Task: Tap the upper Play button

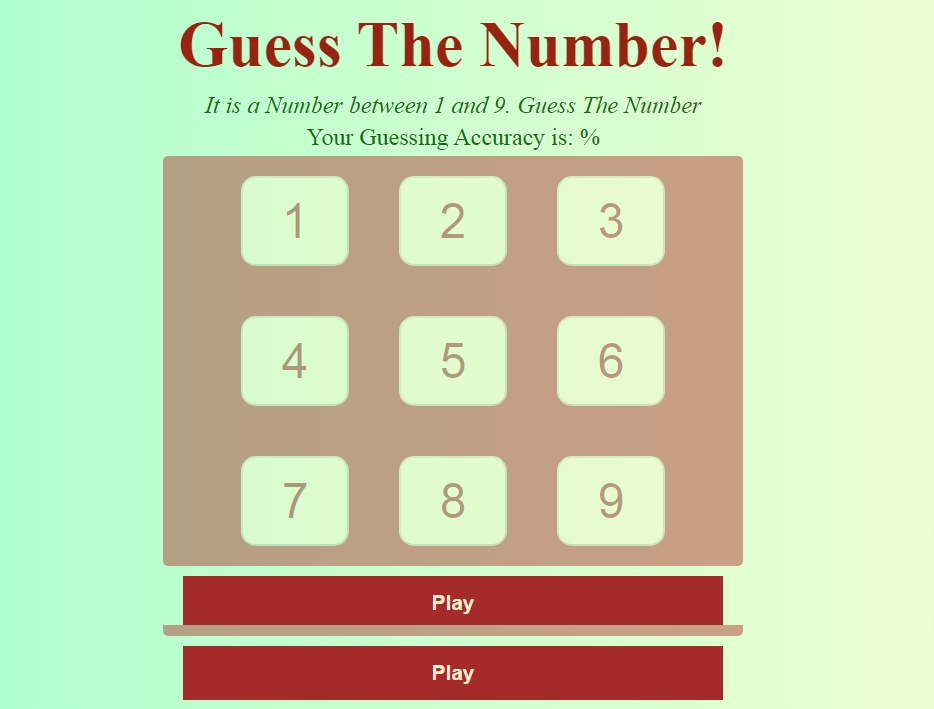Action: 453,602
